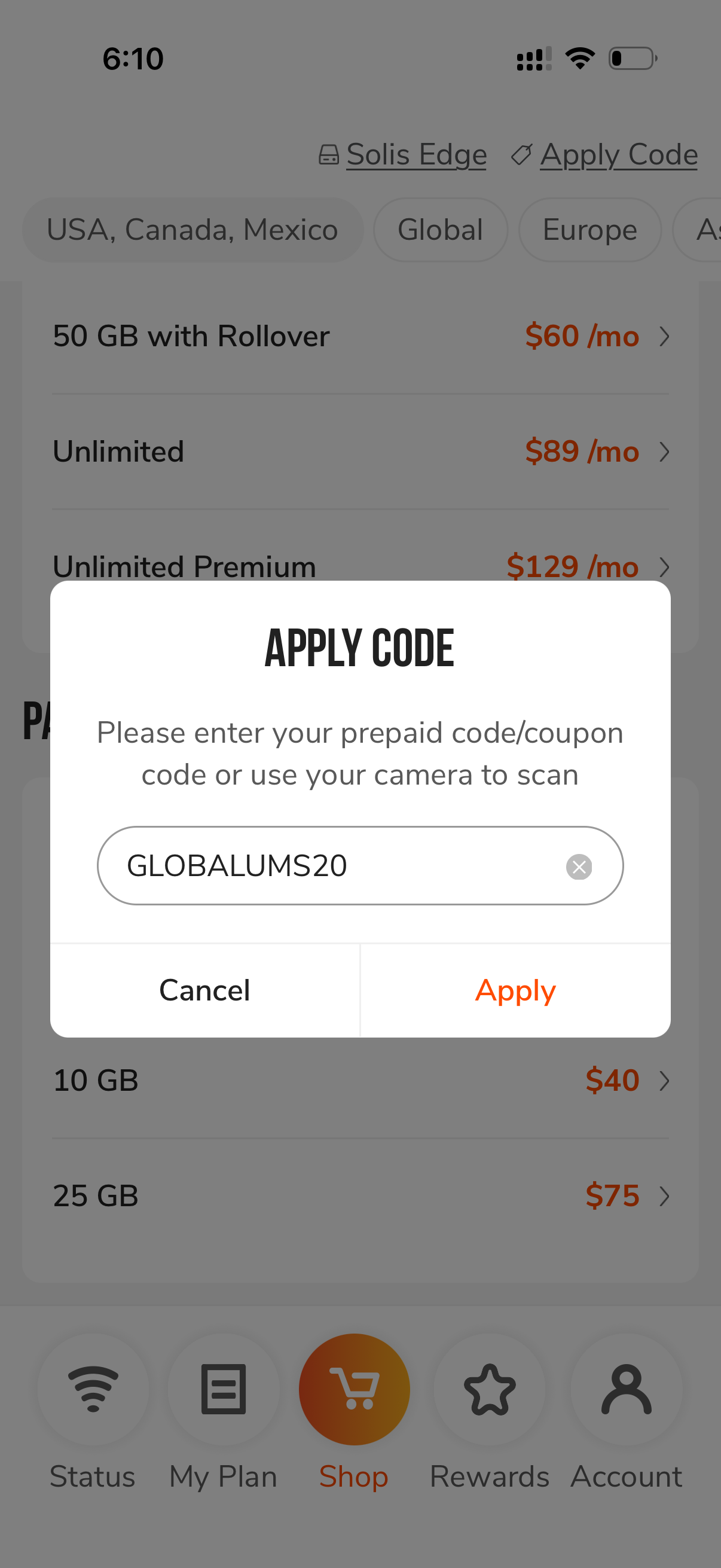Filter plans by Global
The width and height of the screenshot is (721, 1568).
(x=441, y=230)
